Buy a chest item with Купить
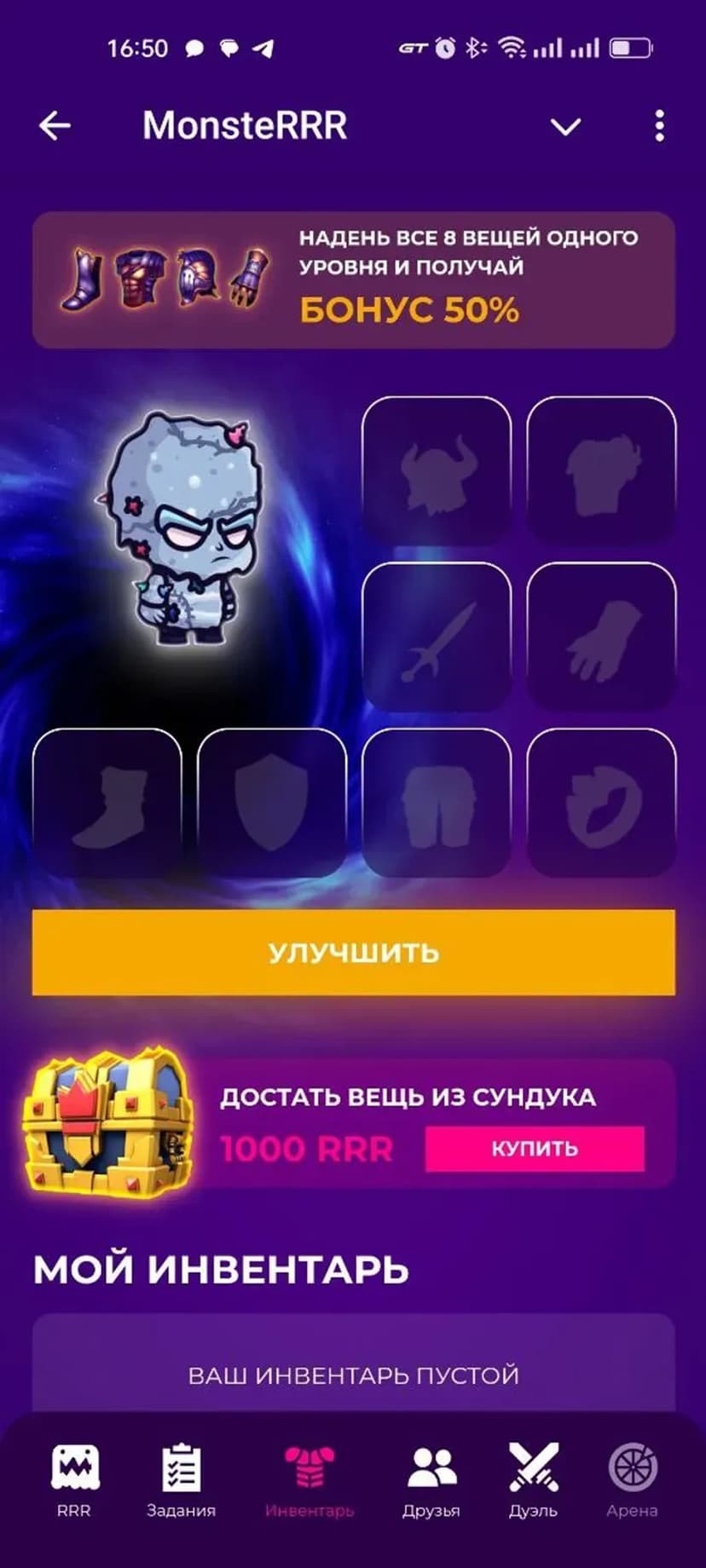 pyautogui.click(x=535, y=1149)
